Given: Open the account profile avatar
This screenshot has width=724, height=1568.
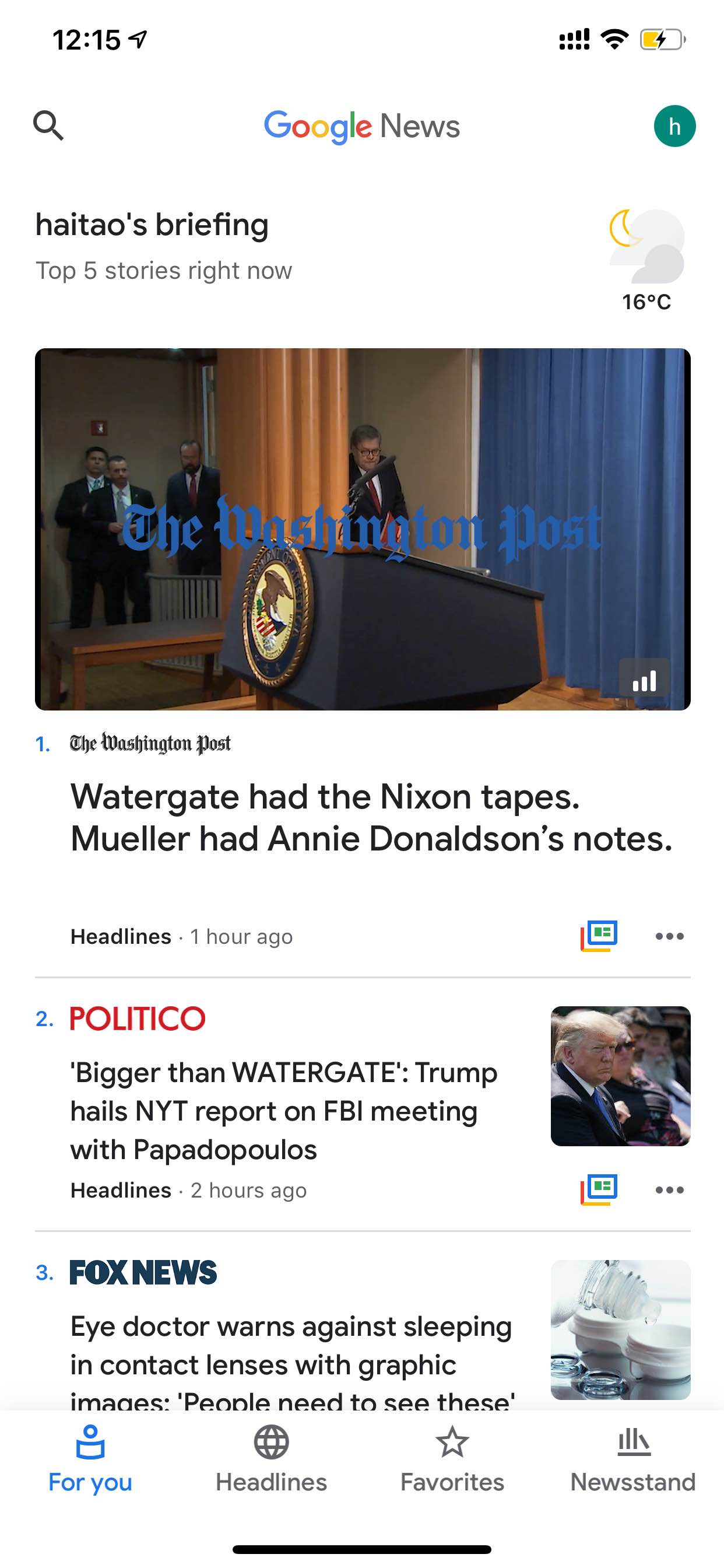Looking at the screenshot, I should tap(674, 126).
